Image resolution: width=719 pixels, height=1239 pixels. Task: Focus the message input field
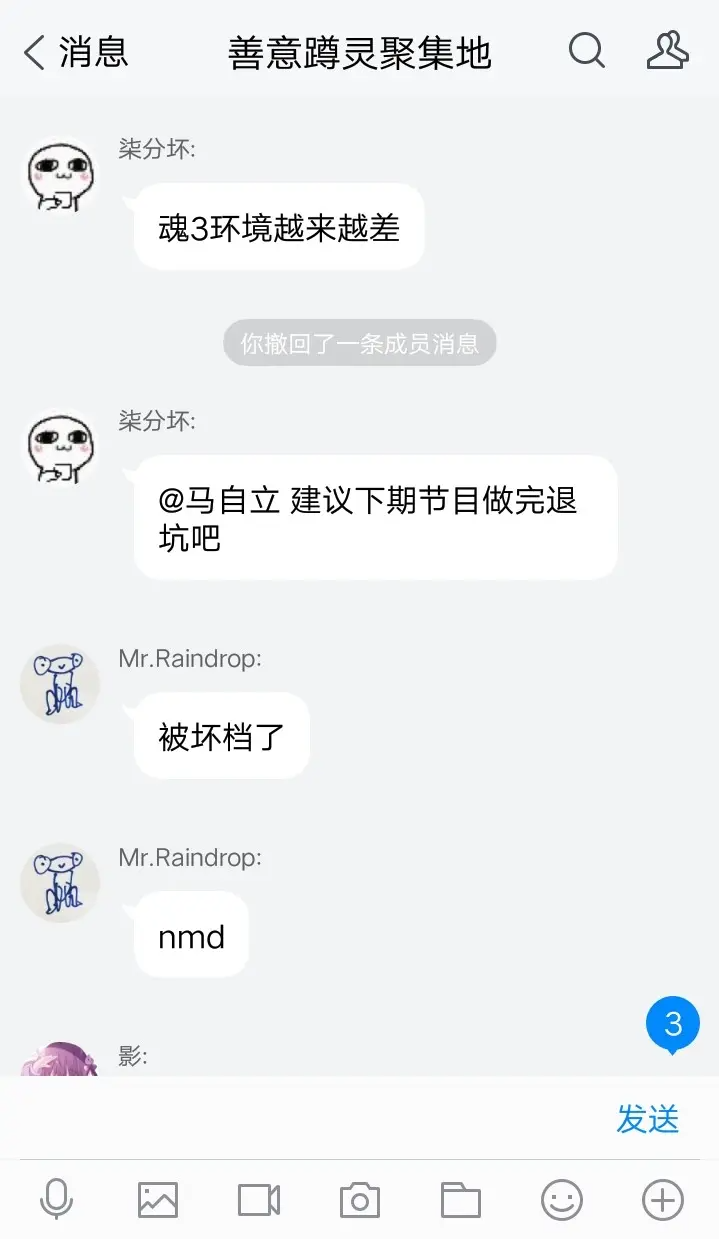[300, 1119]
